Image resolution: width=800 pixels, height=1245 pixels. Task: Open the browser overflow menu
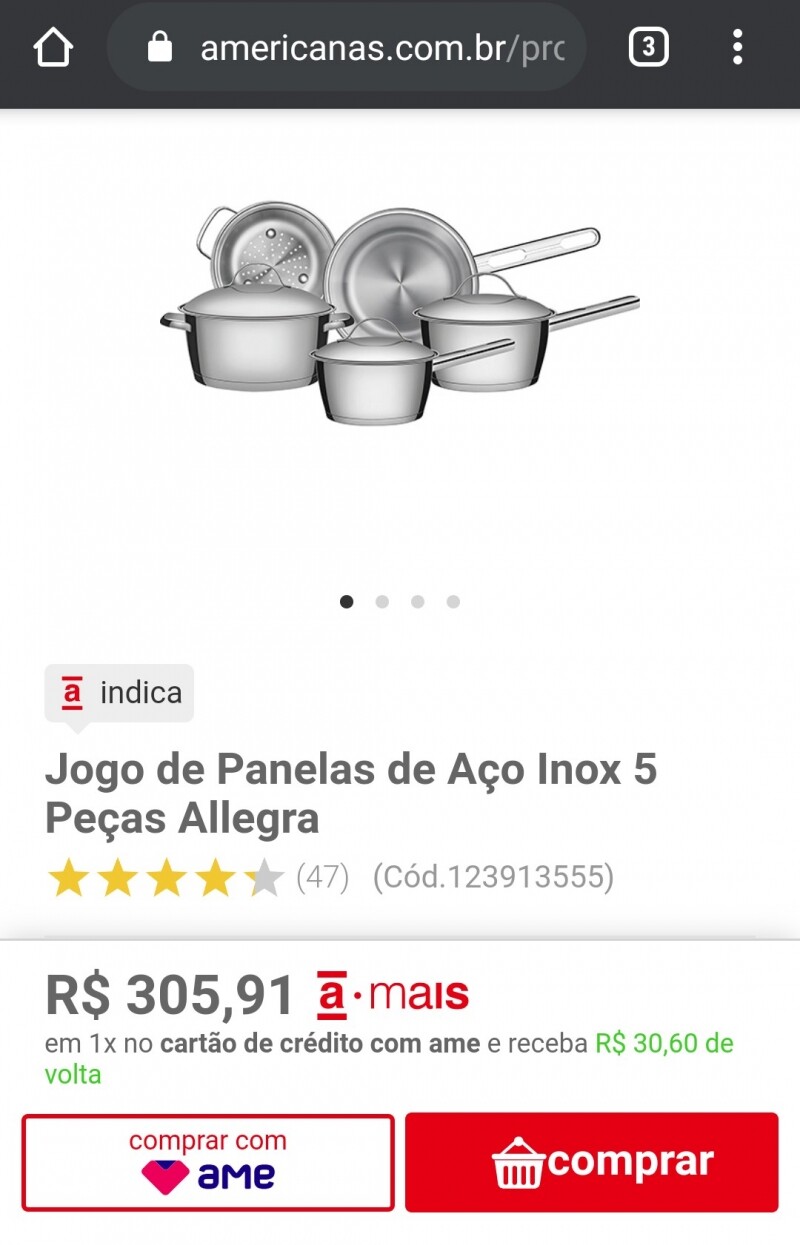coord(737,47)
